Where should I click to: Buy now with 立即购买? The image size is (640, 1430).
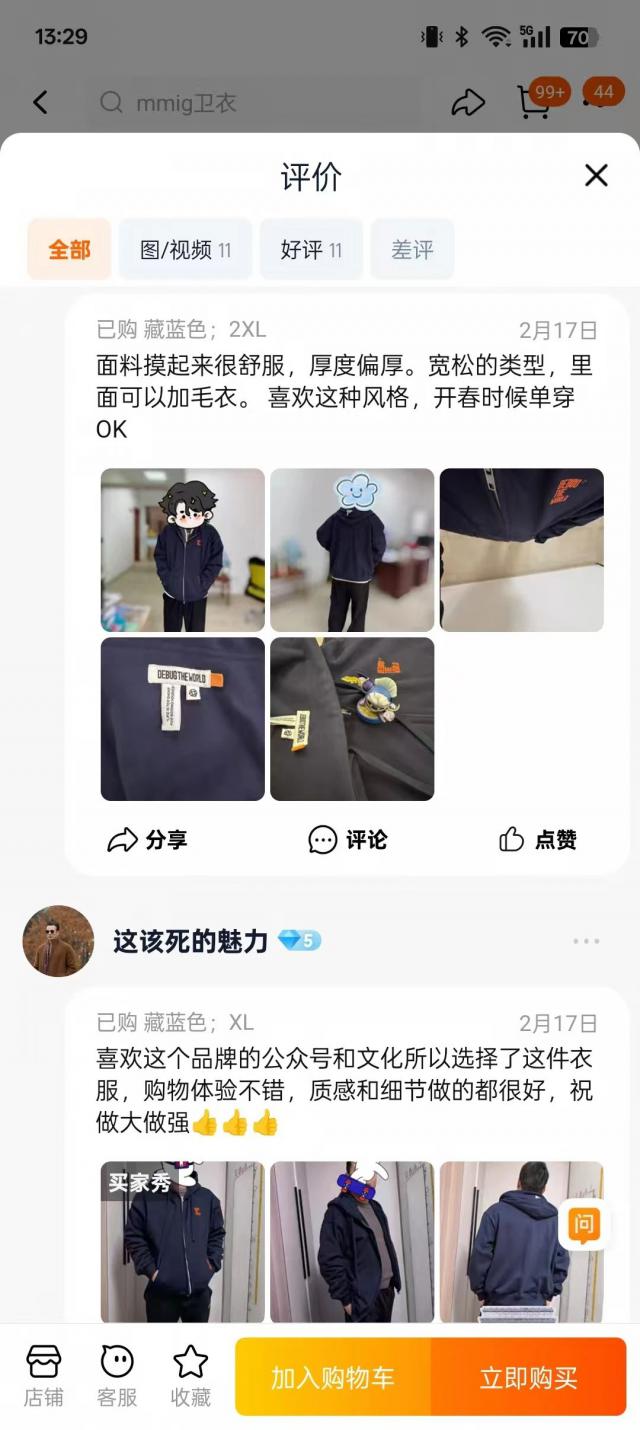click(x=528, y=1377)
